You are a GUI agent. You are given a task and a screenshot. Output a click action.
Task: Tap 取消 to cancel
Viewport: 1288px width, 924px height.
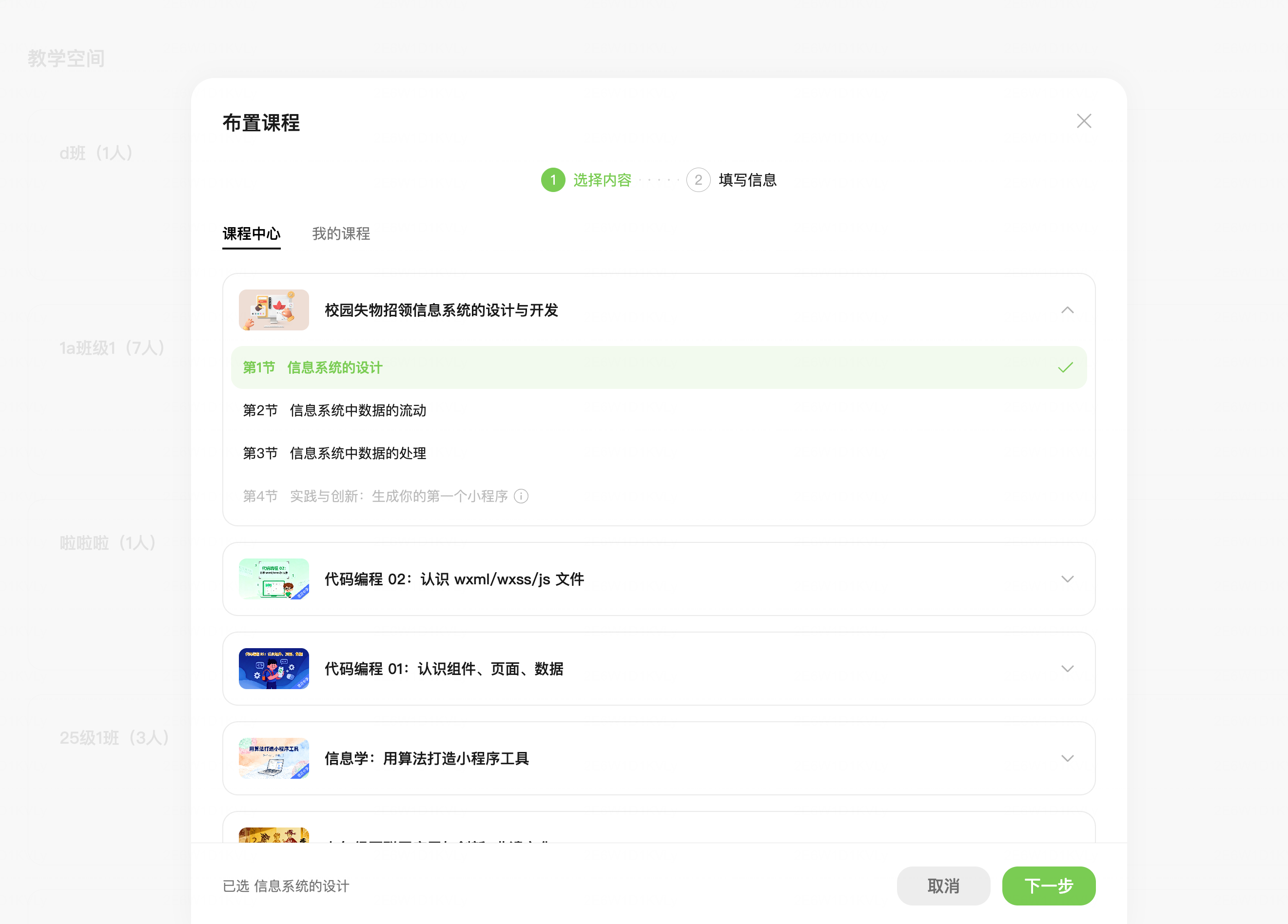click(x=943, y=885)
